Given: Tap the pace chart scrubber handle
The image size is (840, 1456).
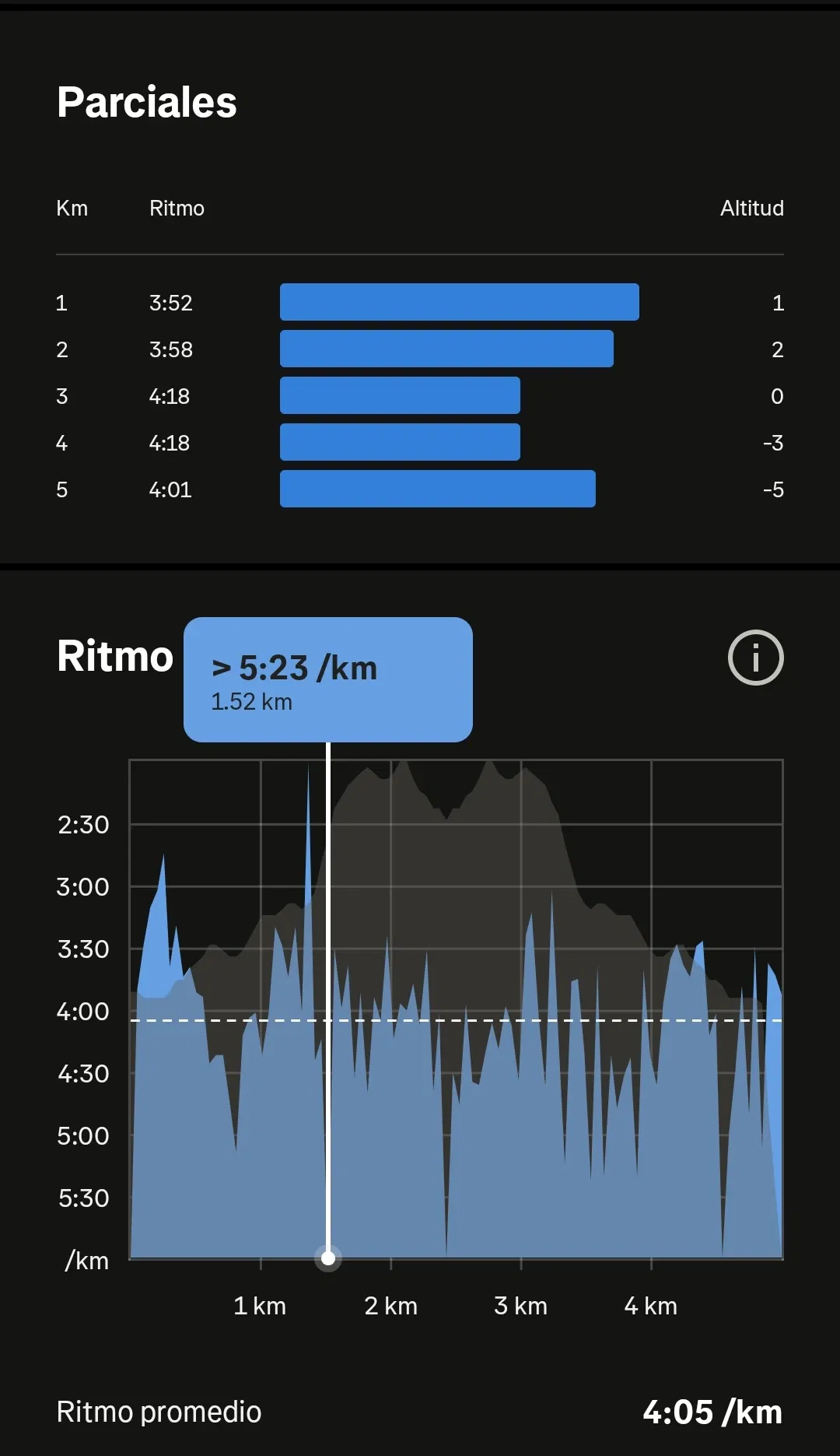Looking at the screenshot, I should pos(328,1258).
